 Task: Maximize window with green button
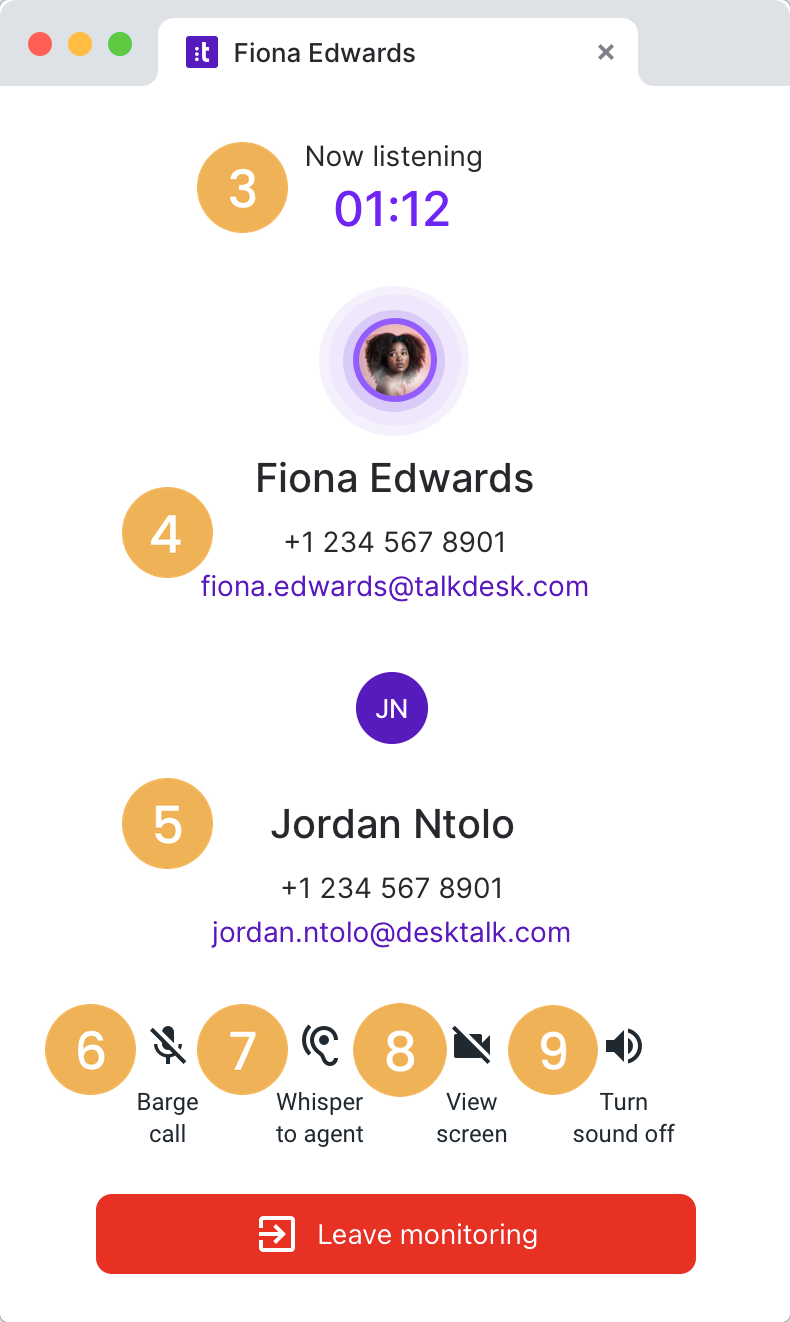coord(120,44)
